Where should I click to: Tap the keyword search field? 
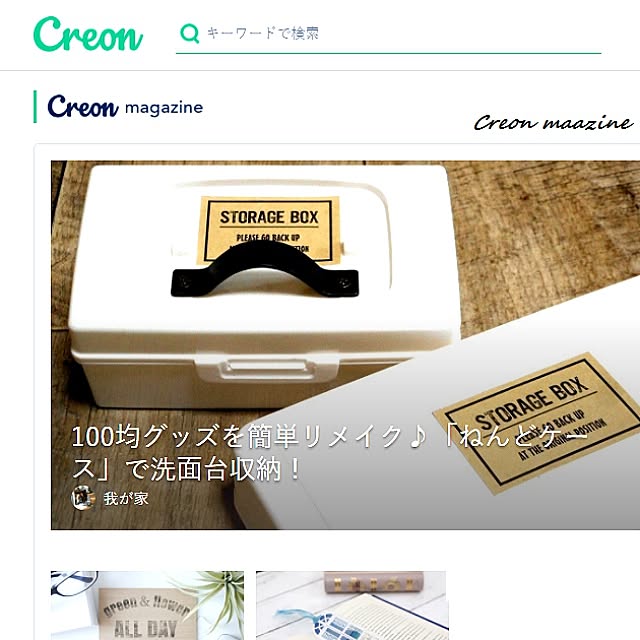400,33
